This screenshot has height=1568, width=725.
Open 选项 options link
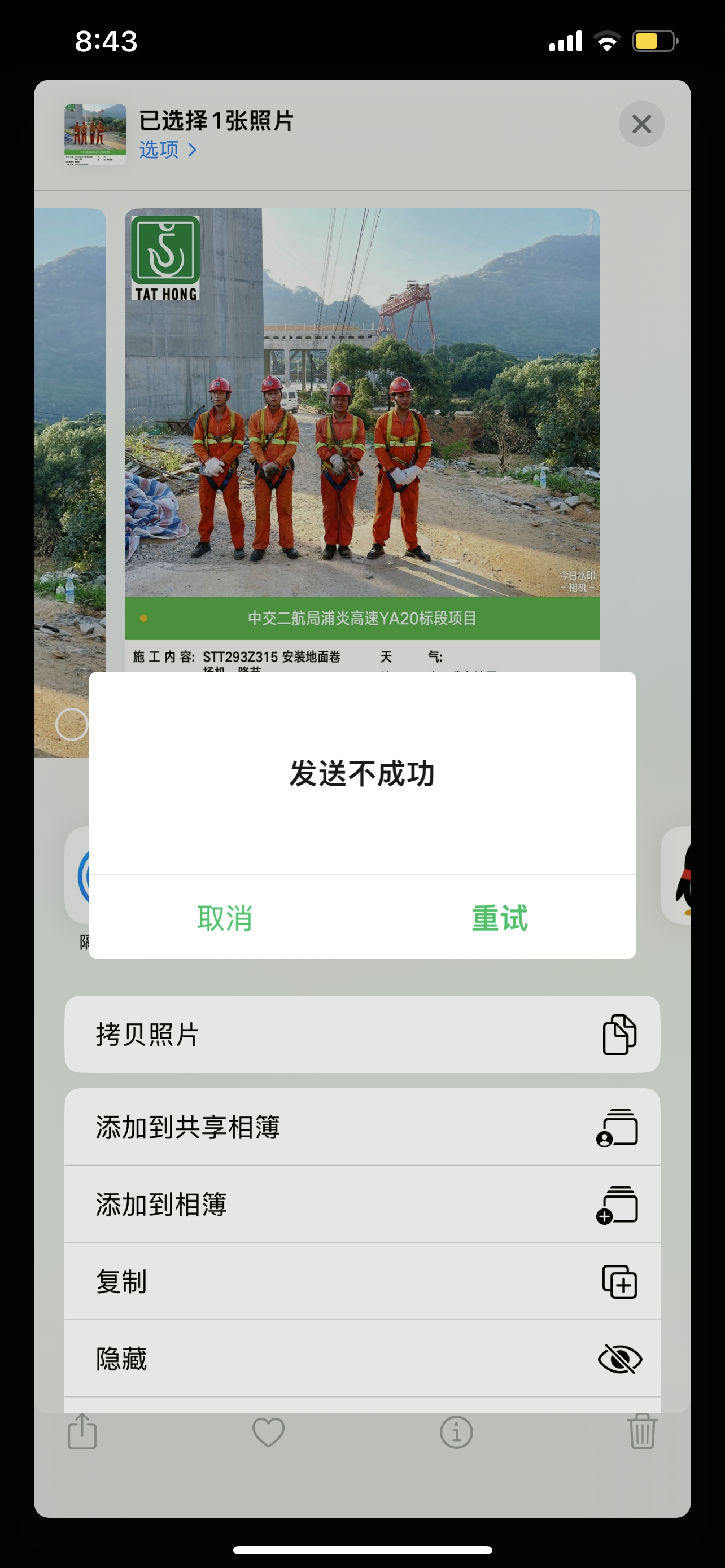[167, 149]
